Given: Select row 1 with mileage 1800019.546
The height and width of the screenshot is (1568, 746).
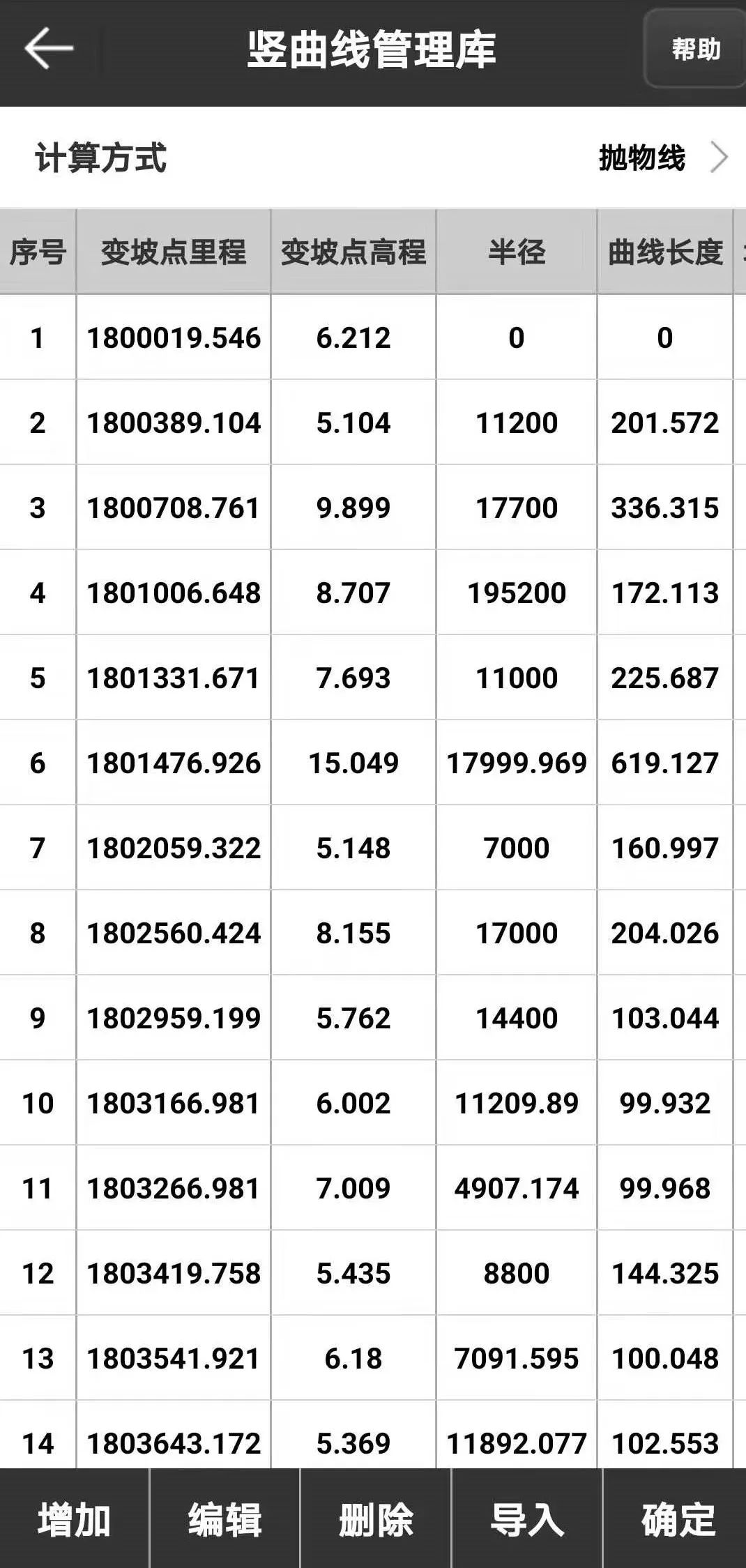Looking at the screenshot, I should [174, 337].
